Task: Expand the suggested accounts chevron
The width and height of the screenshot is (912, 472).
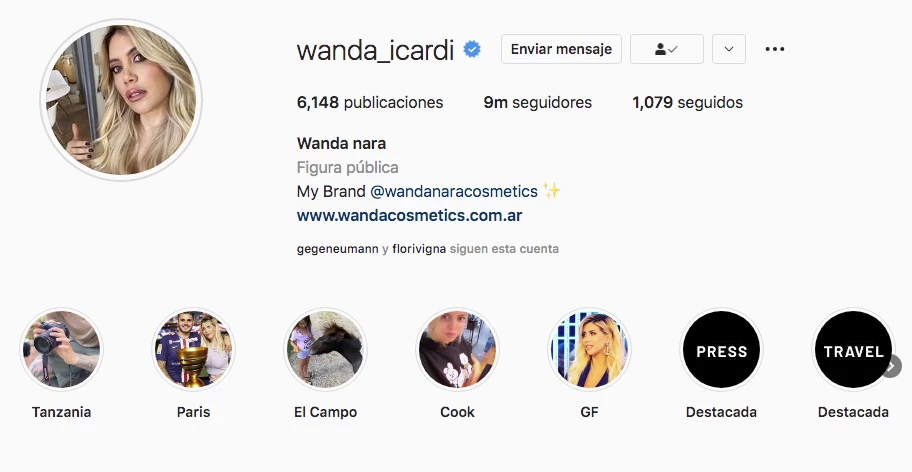Action: (x=729, y=49)
